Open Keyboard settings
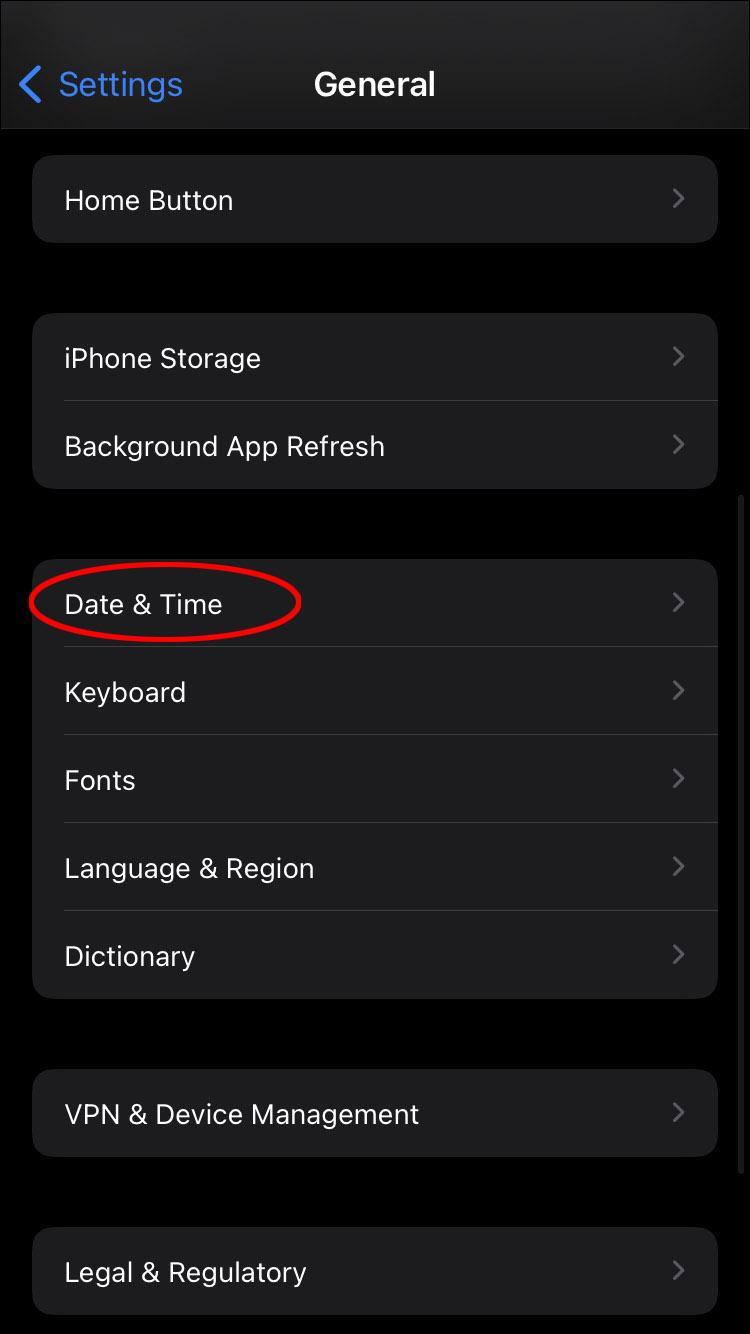This screenshot has width=750, height=1334. point(374,692)
